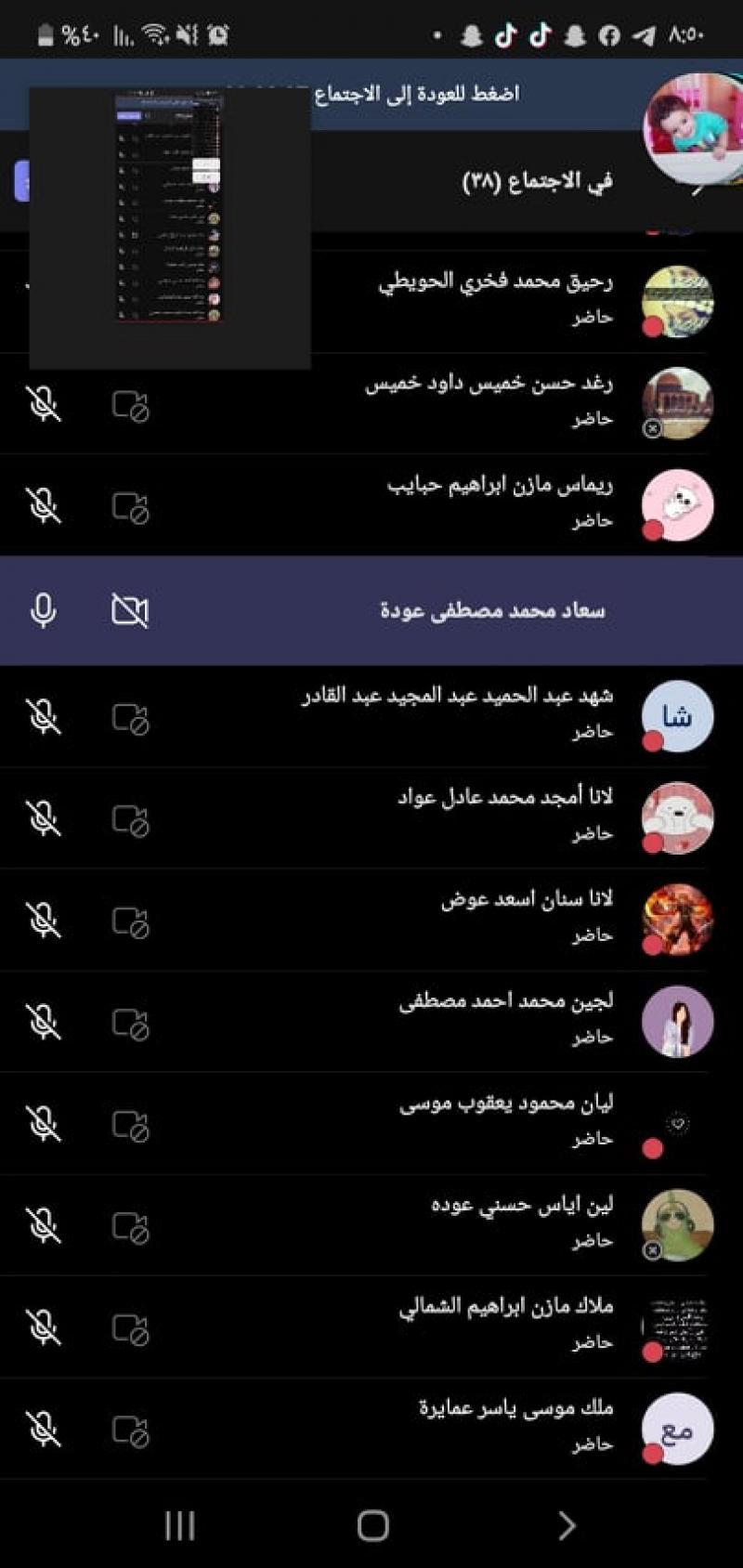Toggle your microphone in سعاد محمد مصطفى عودة row
The height and width of the screenshot is (1568, 743).
[44, 610]
